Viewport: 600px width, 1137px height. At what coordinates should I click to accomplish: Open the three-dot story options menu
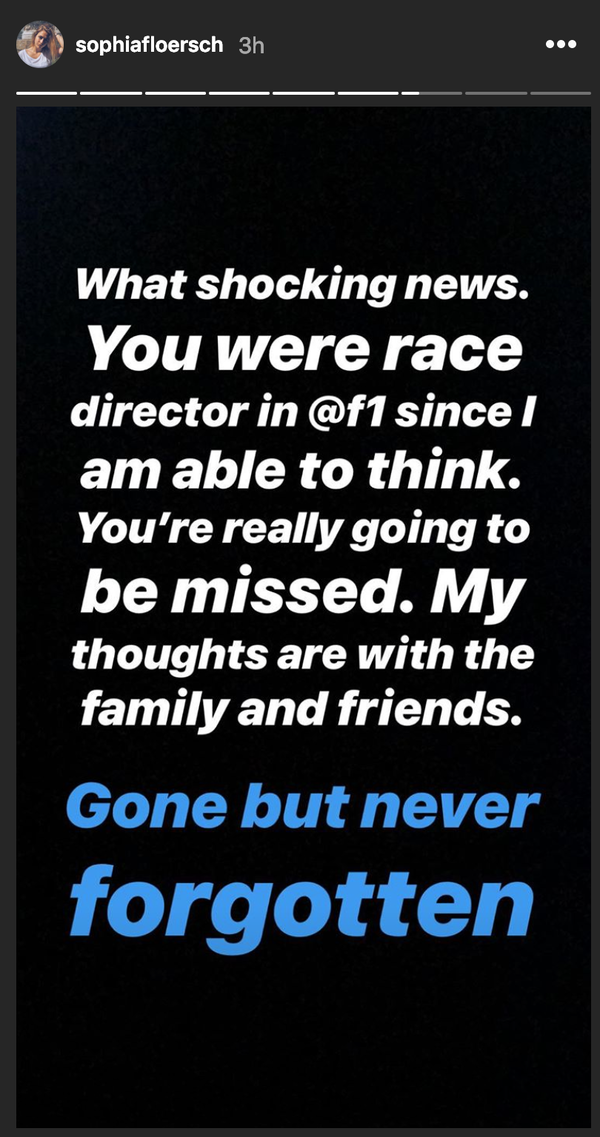[x=560, y=45]
